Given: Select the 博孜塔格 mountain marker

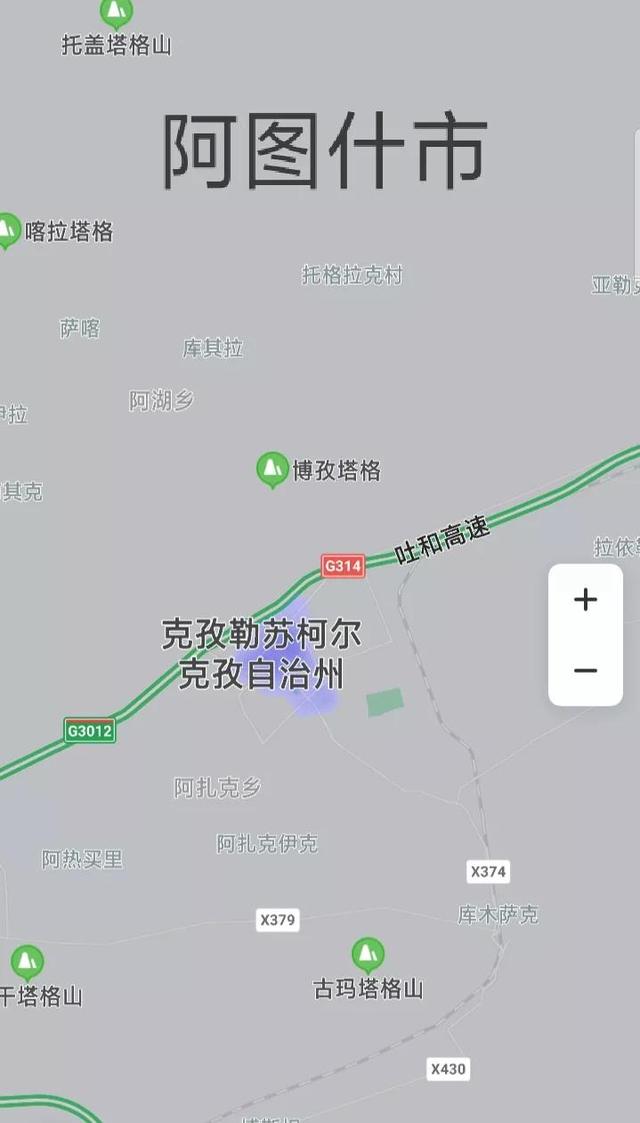Looking at the screenshot, I should click(x=272, y=469).
